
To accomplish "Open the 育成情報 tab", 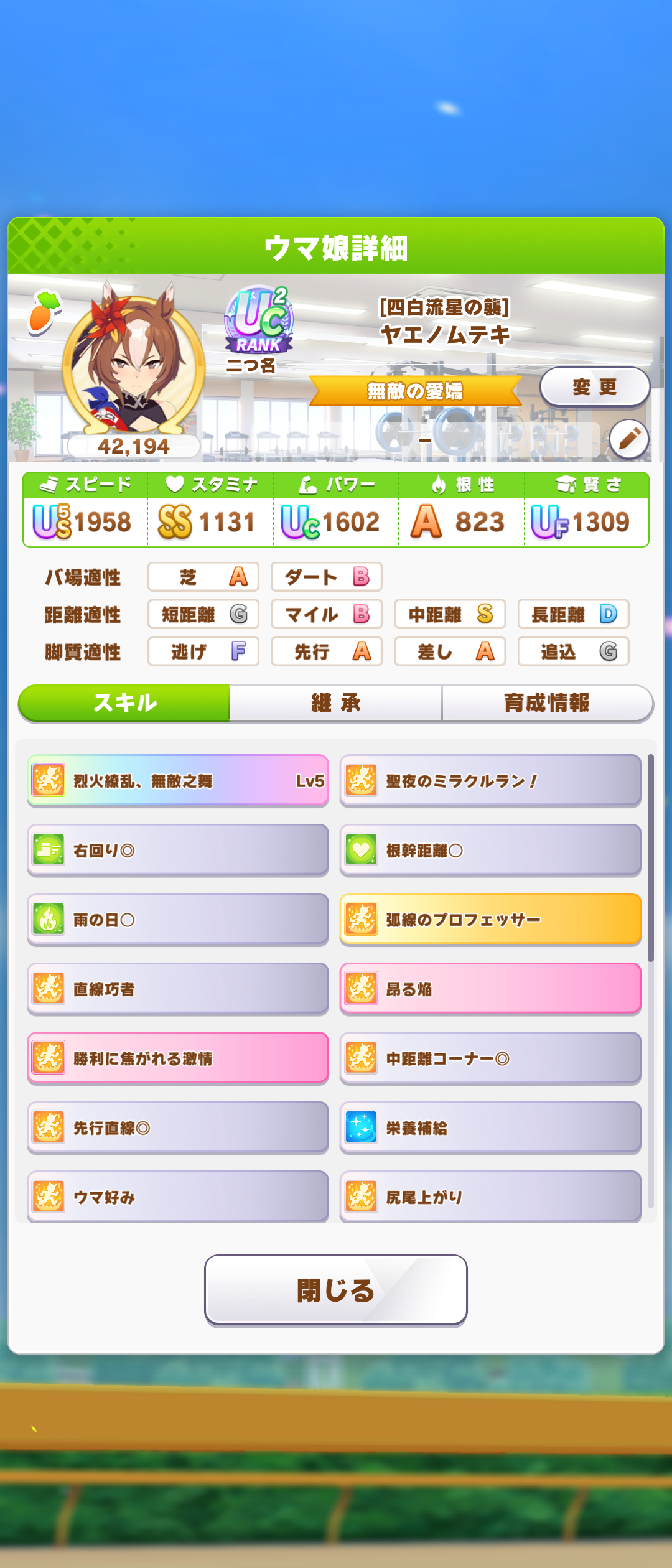I will pos(547,703).
